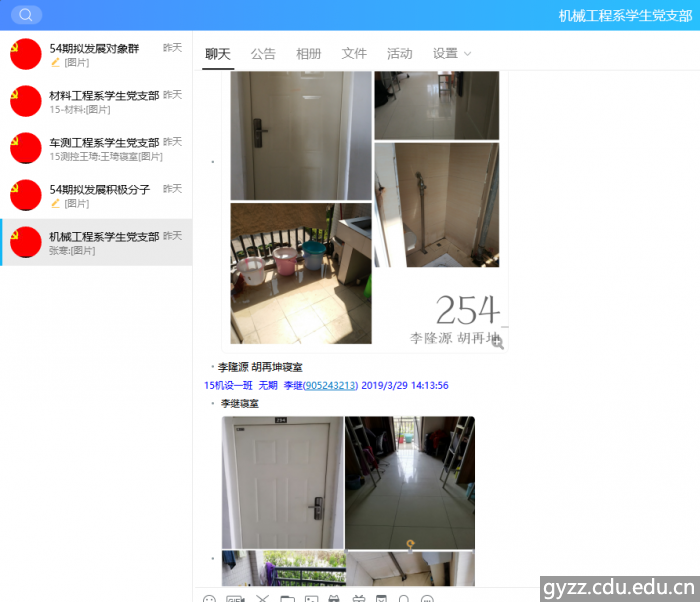Open the 54期拟发展积极分子 conversation
The width and height of the screenshot is (700, 602).
[x=96, y=195]
